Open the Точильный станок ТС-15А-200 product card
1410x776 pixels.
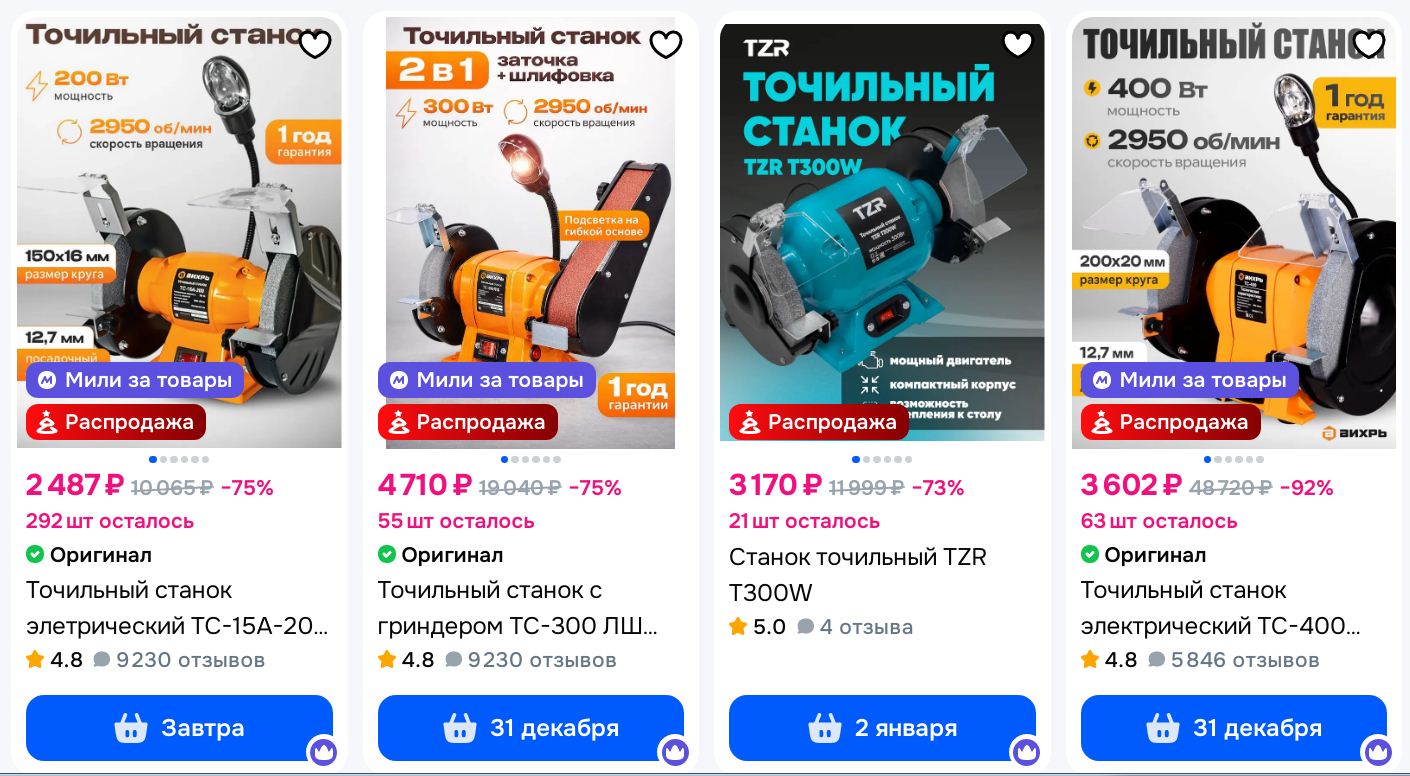[x=177, y=608]
